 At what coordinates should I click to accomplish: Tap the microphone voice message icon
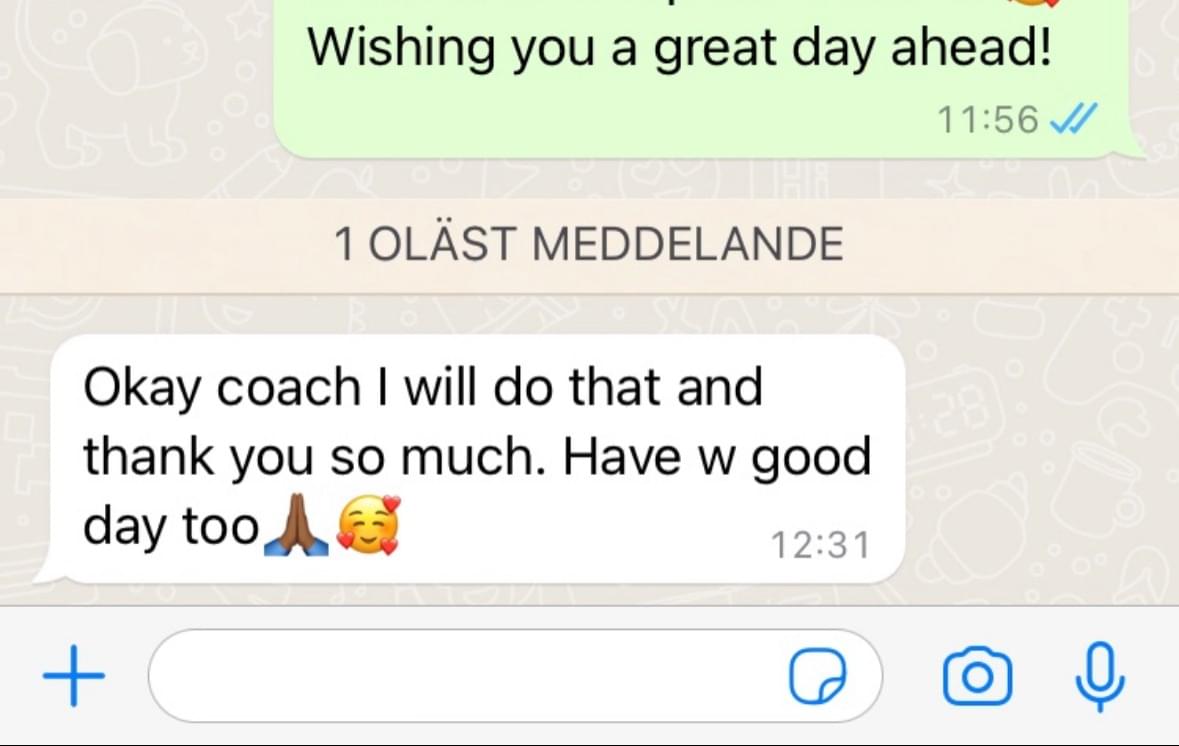[1099, 677]
